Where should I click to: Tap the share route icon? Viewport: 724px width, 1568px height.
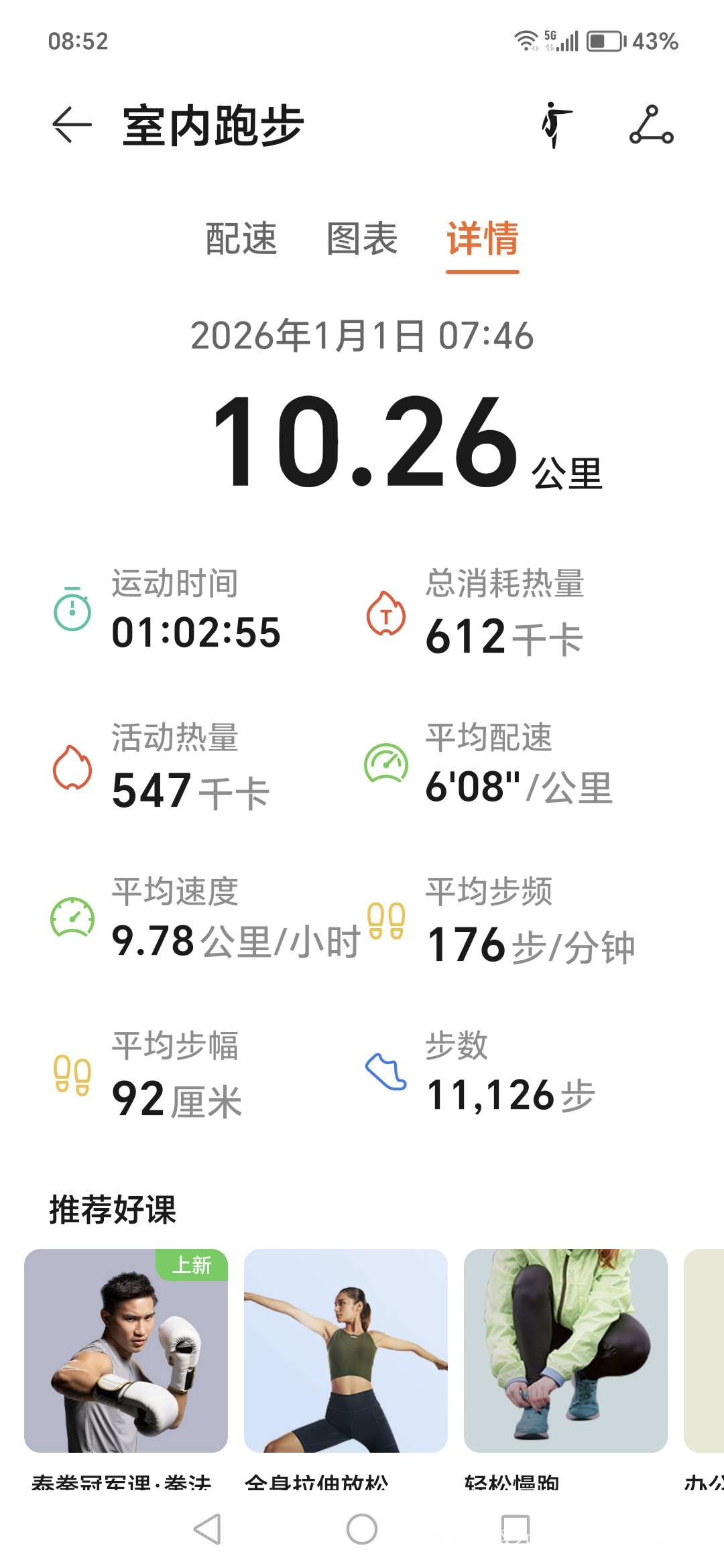click(x=651, y=125)
